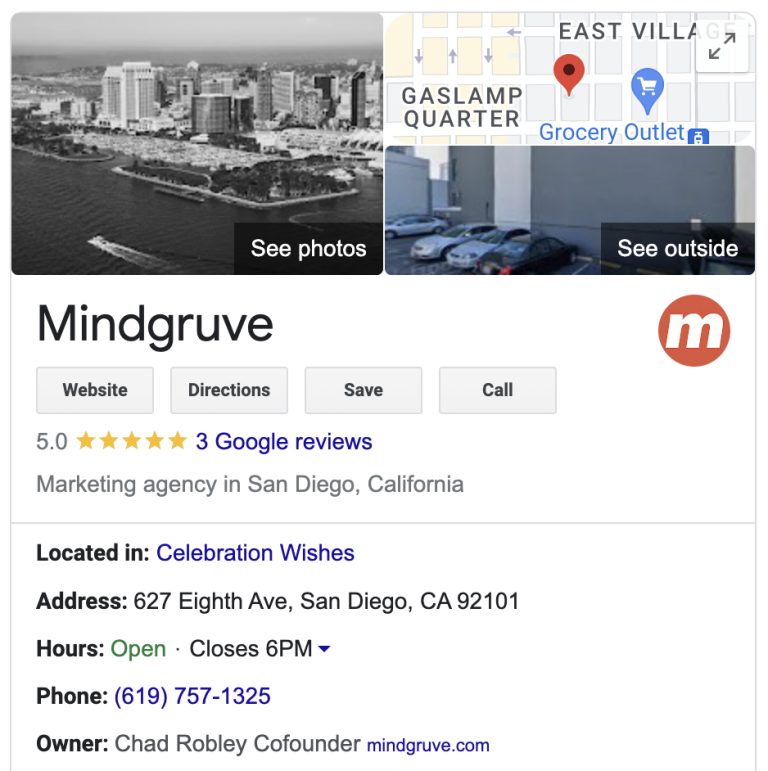768x771 pixels.
Task: Open the See outside street view
Action: pyautogui.click(x=677, y=248)
